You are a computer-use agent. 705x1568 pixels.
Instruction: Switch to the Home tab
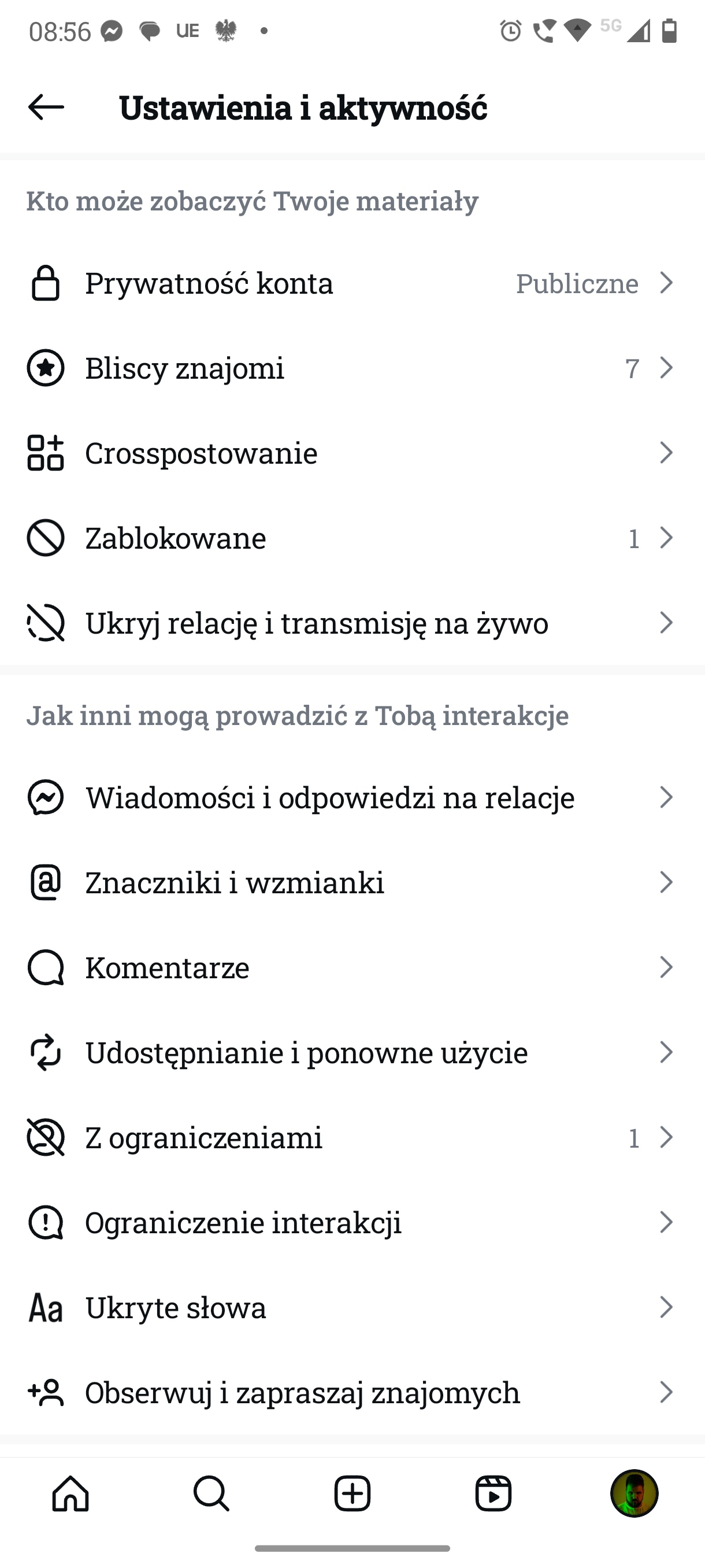[70, 1494]
